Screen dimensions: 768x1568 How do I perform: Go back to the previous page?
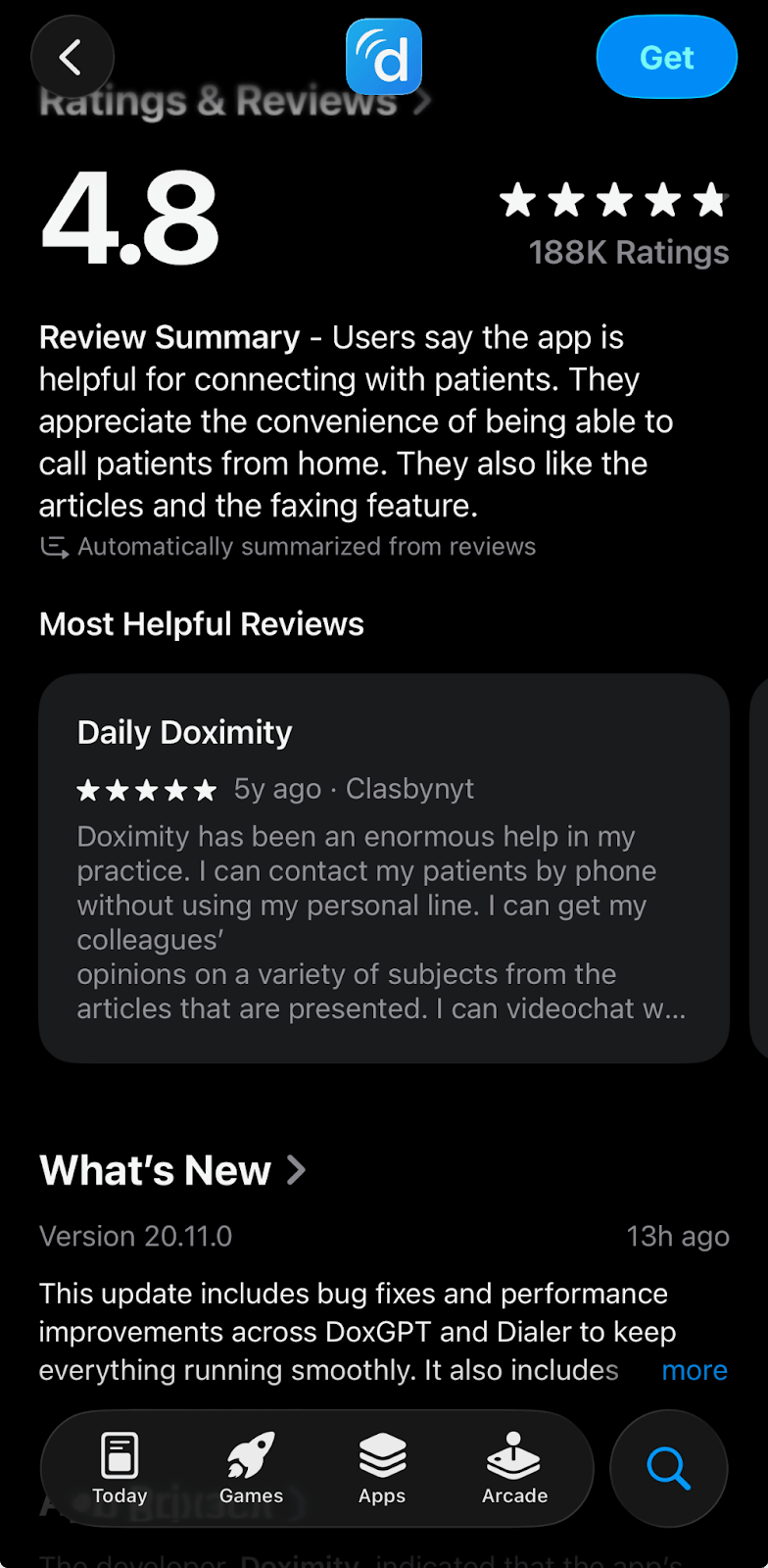[72, 58]
